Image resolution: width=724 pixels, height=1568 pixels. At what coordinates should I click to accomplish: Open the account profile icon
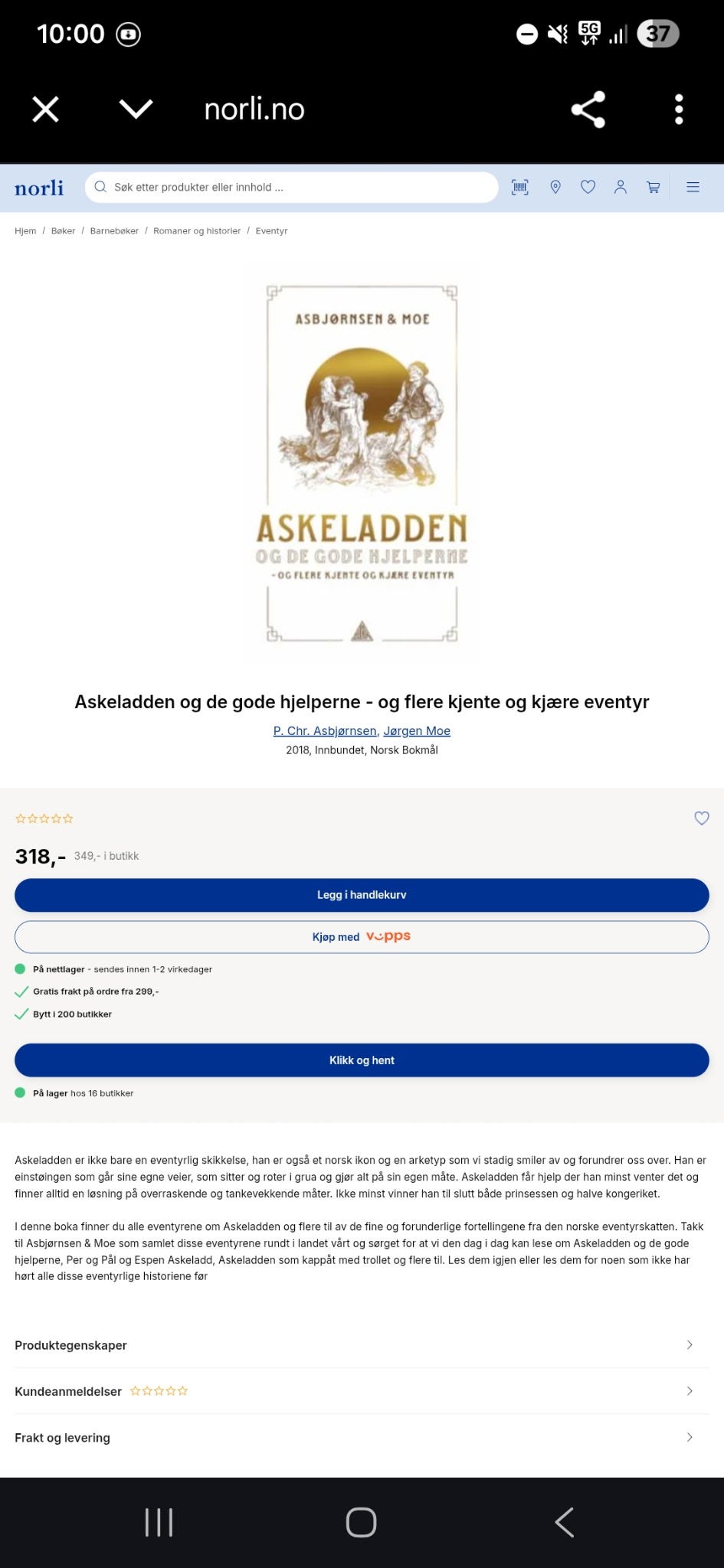click(x=620, y=187)
